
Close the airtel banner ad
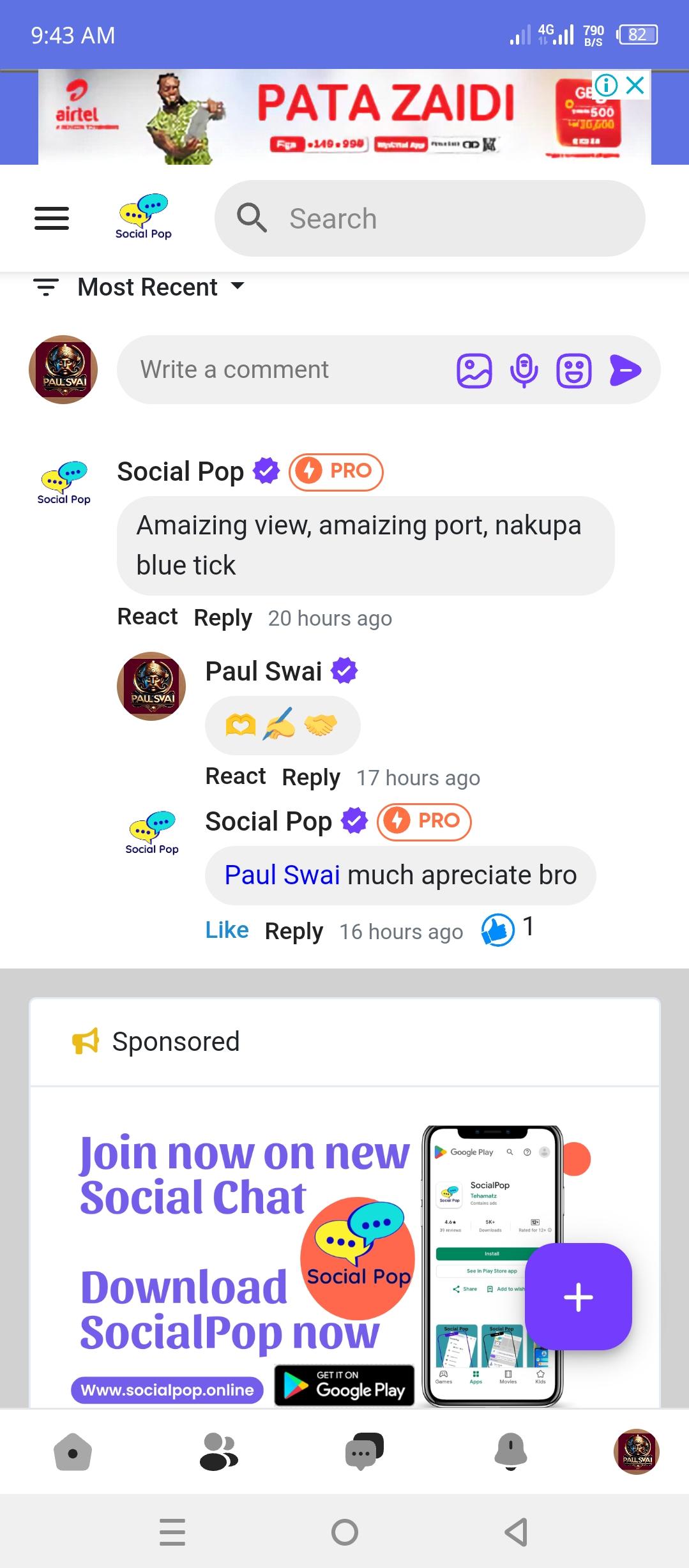[x=635, y=85]
